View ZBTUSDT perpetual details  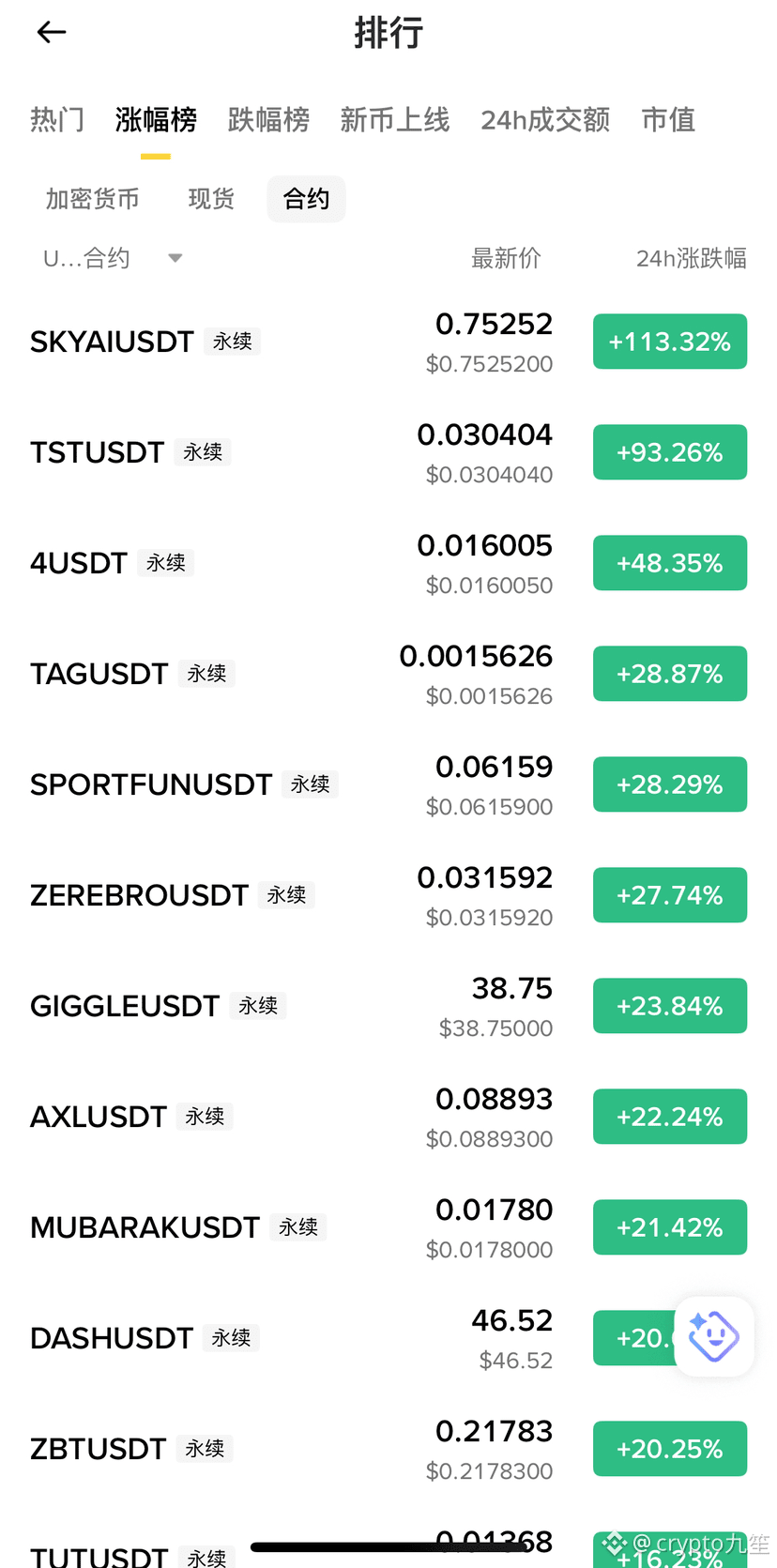[388, 1449]
